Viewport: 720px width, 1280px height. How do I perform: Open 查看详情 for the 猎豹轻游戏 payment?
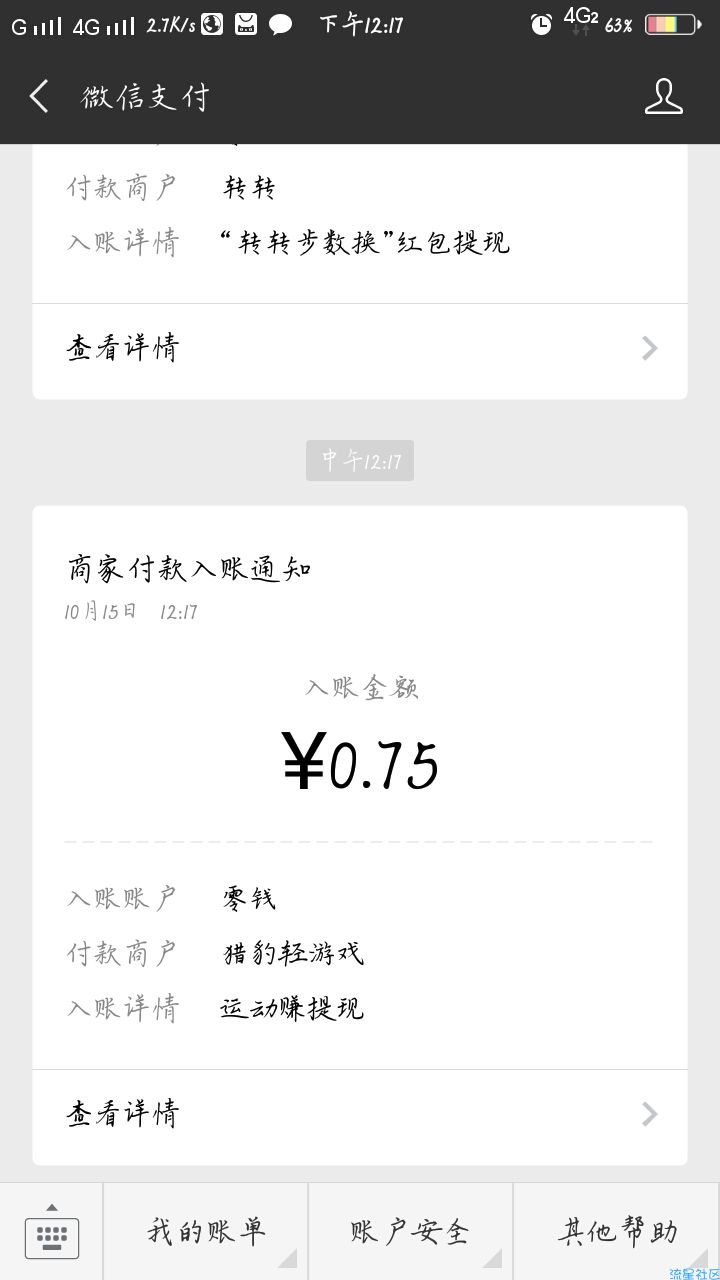click(x=360, y=1114)
